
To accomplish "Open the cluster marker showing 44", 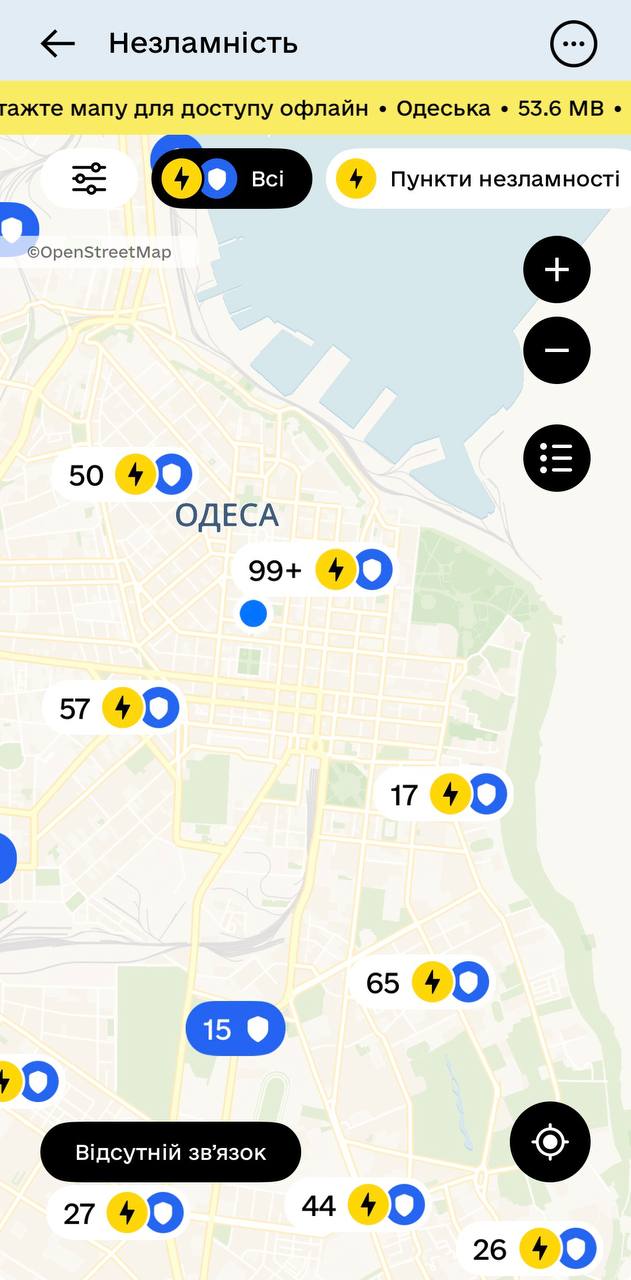I will [357, 1205].
